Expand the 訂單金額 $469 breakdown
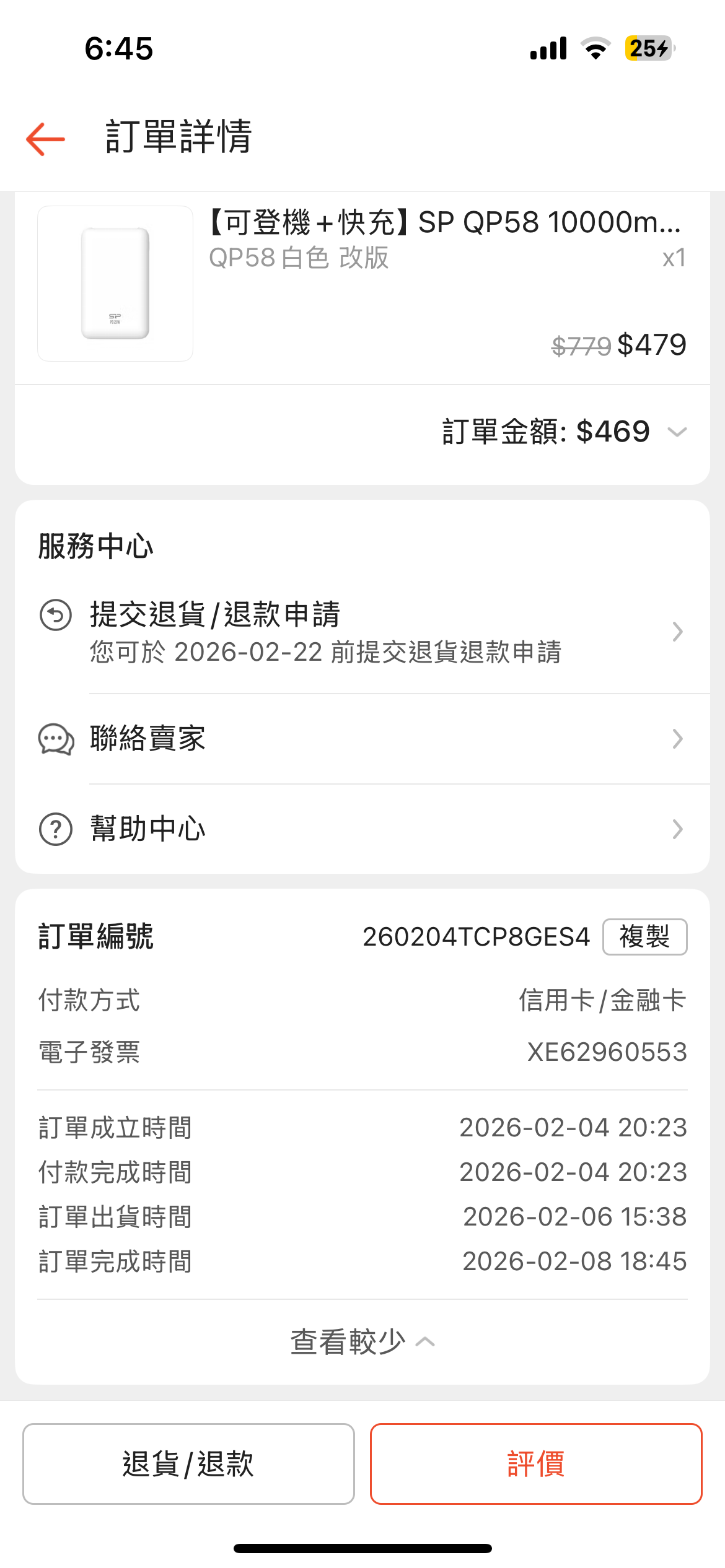725x1568 pixels. (677, 432)
